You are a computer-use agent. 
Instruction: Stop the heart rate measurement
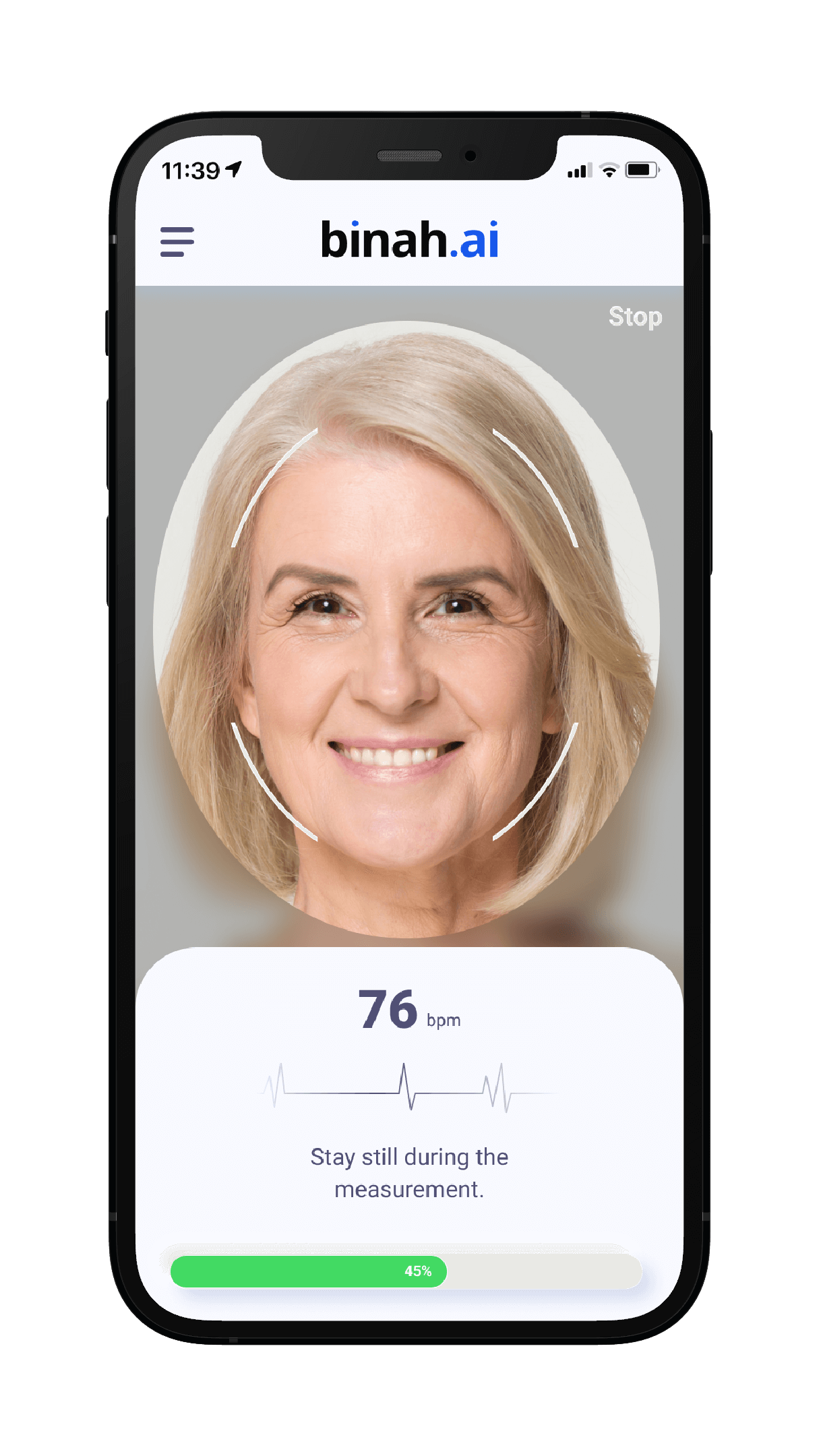pos(635,316)
